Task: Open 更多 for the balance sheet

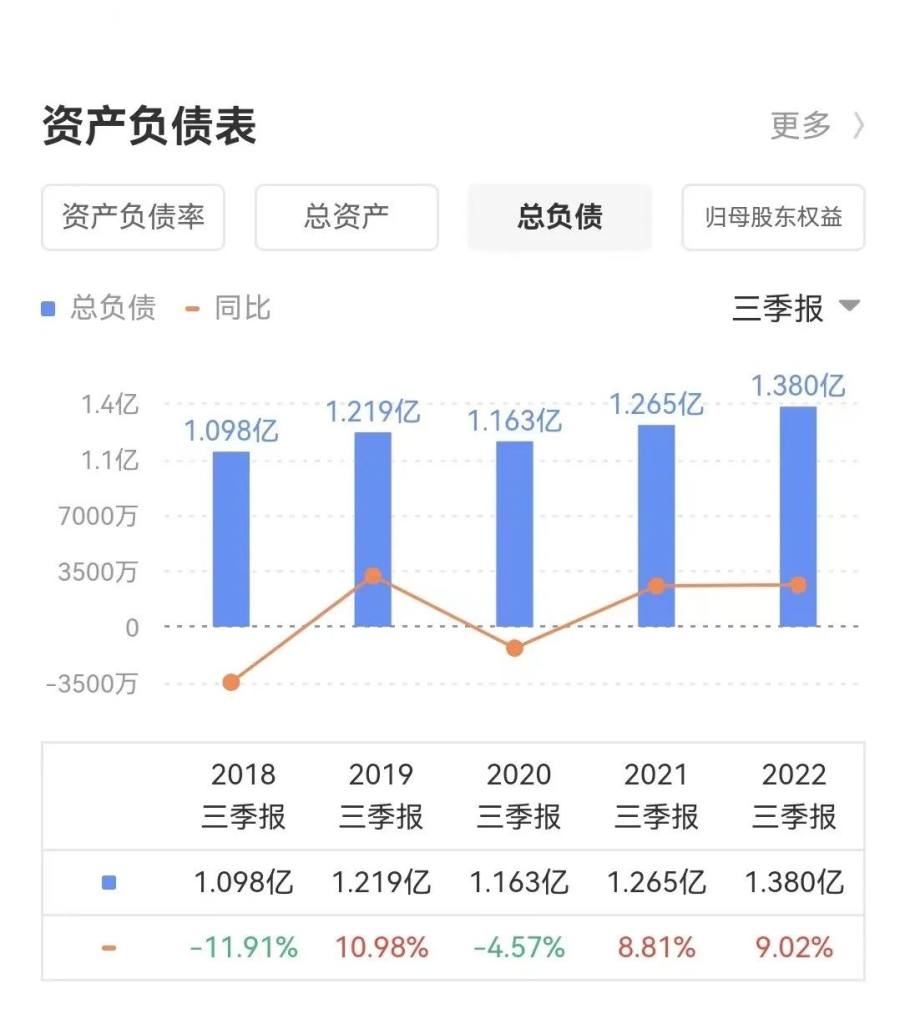Action: 815,126
